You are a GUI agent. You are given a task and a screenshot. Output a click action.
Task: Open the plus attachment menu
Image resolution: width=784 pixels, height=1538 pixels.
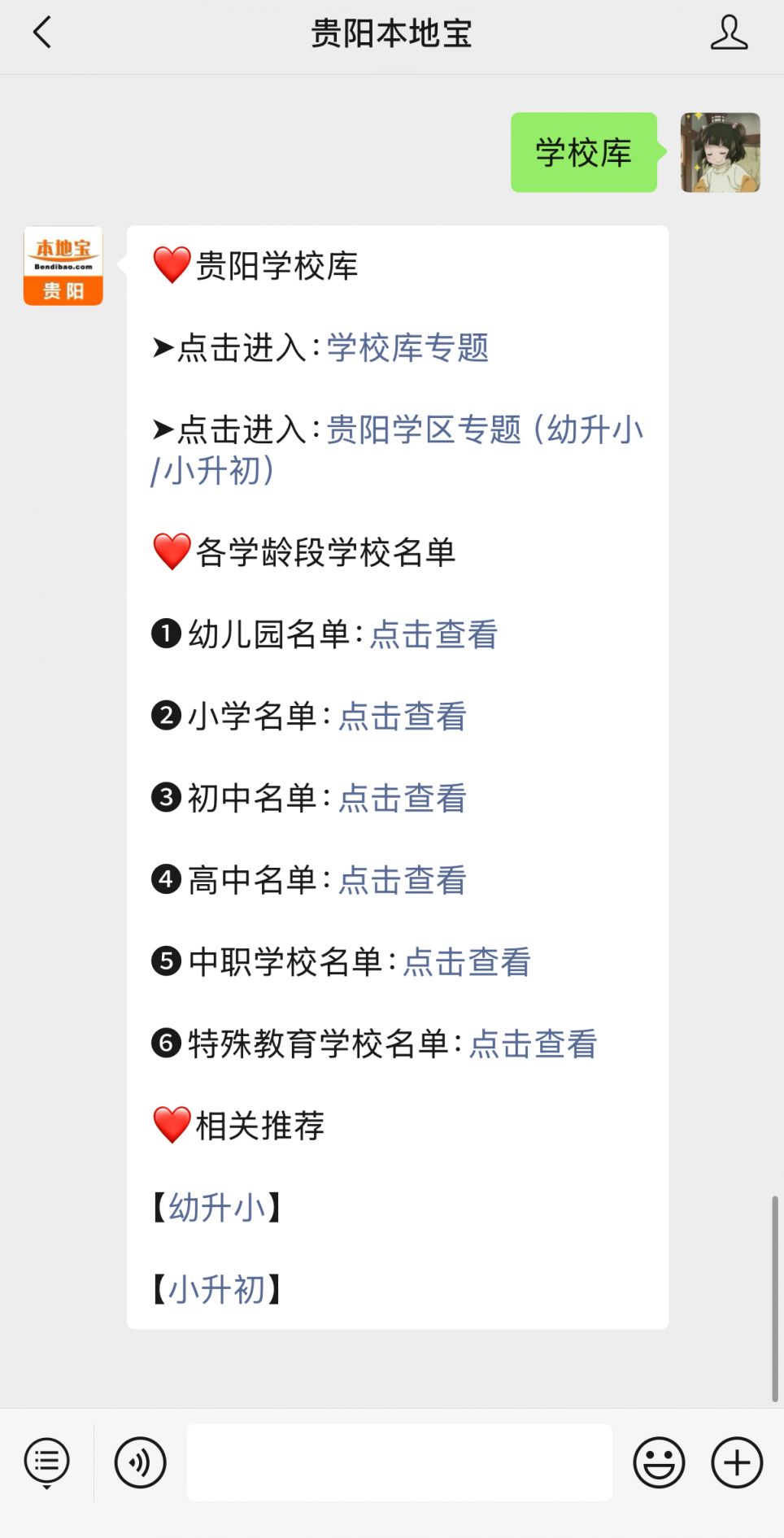737,1462
